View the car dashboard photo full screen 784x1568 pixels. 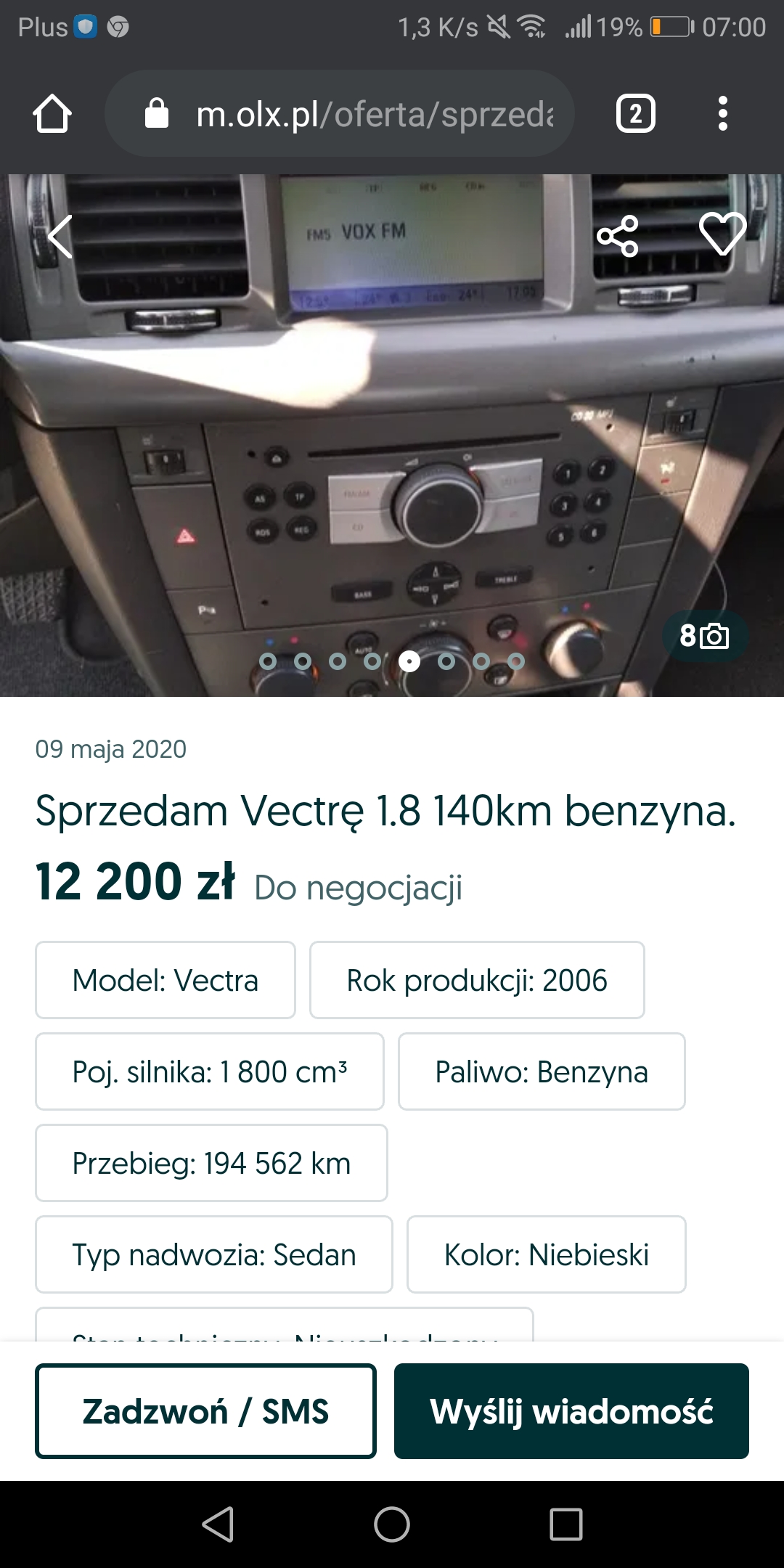pos(392,436)
